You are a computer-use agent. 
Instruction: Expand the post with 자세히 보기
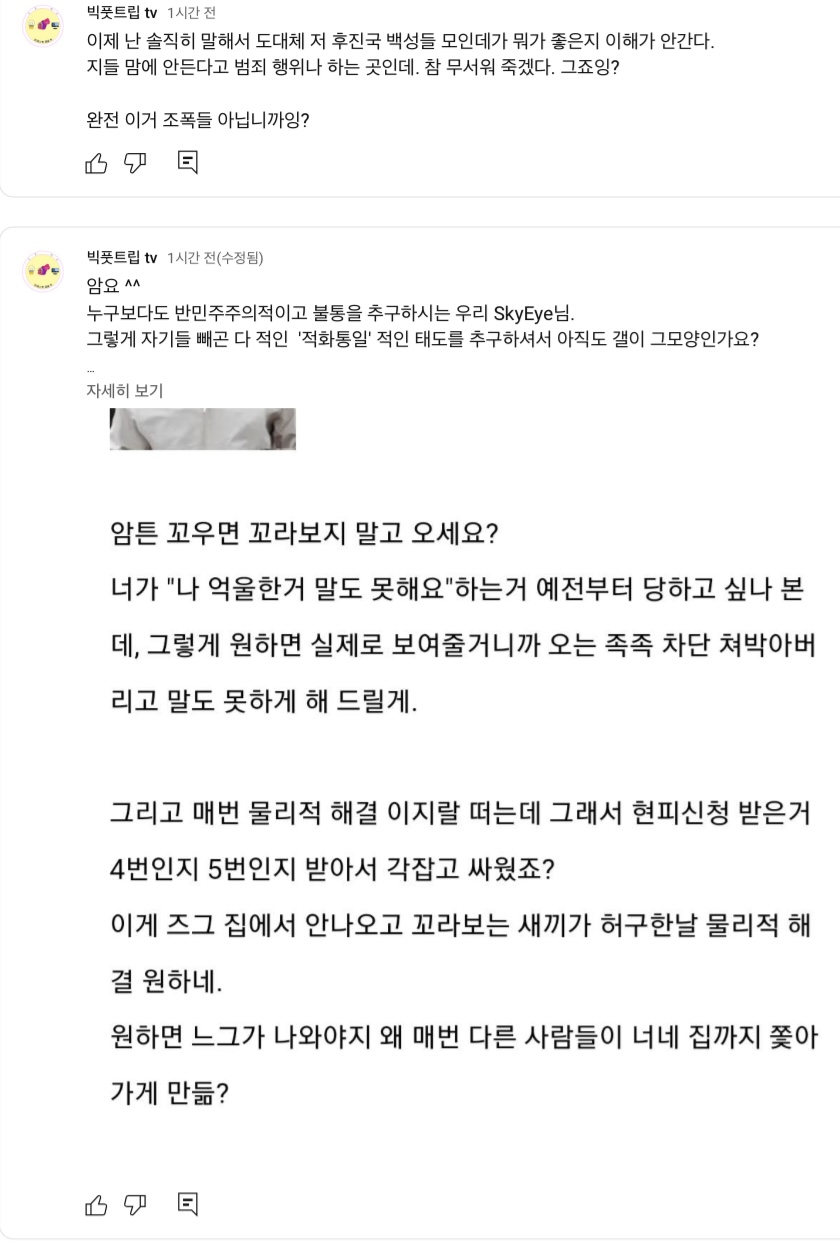pyautogui.click(x=125, y=390)
